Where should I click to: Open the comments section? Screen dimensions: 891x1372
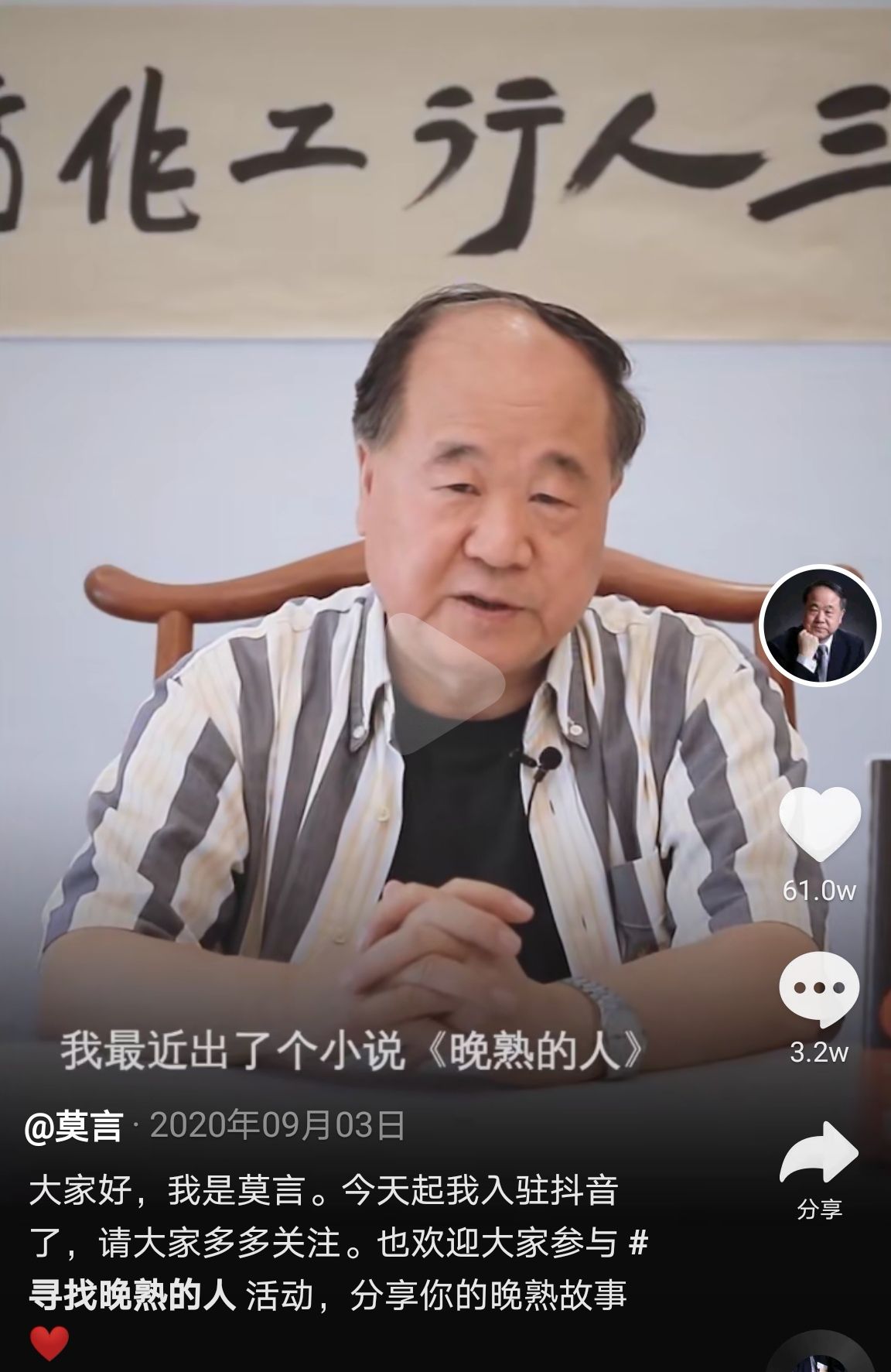point(819,990)
